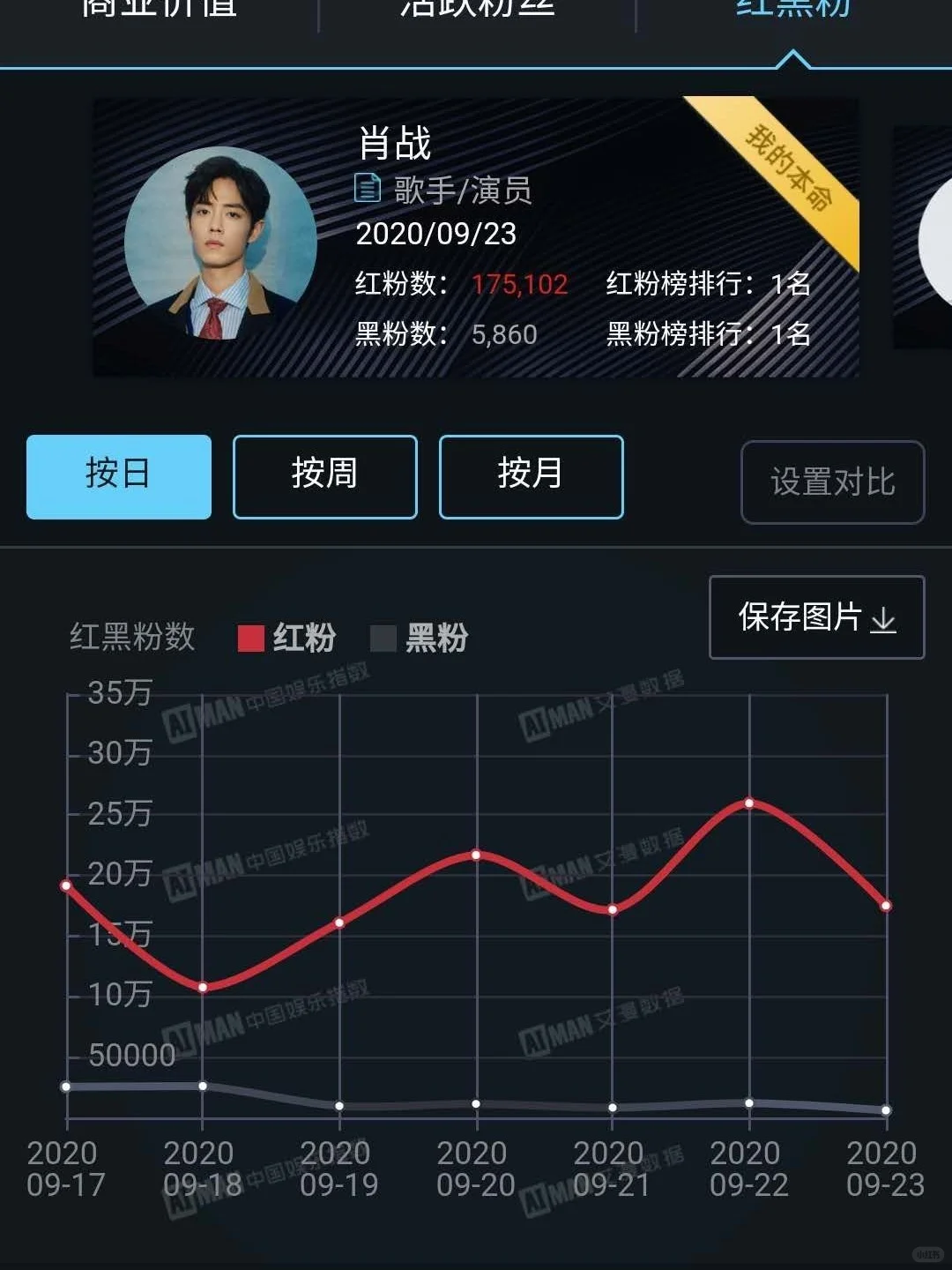Toggle the 黑粉 legend series
Image resolution: width=952 pixels, height=1270 pixels.
[x=420, y=638]
